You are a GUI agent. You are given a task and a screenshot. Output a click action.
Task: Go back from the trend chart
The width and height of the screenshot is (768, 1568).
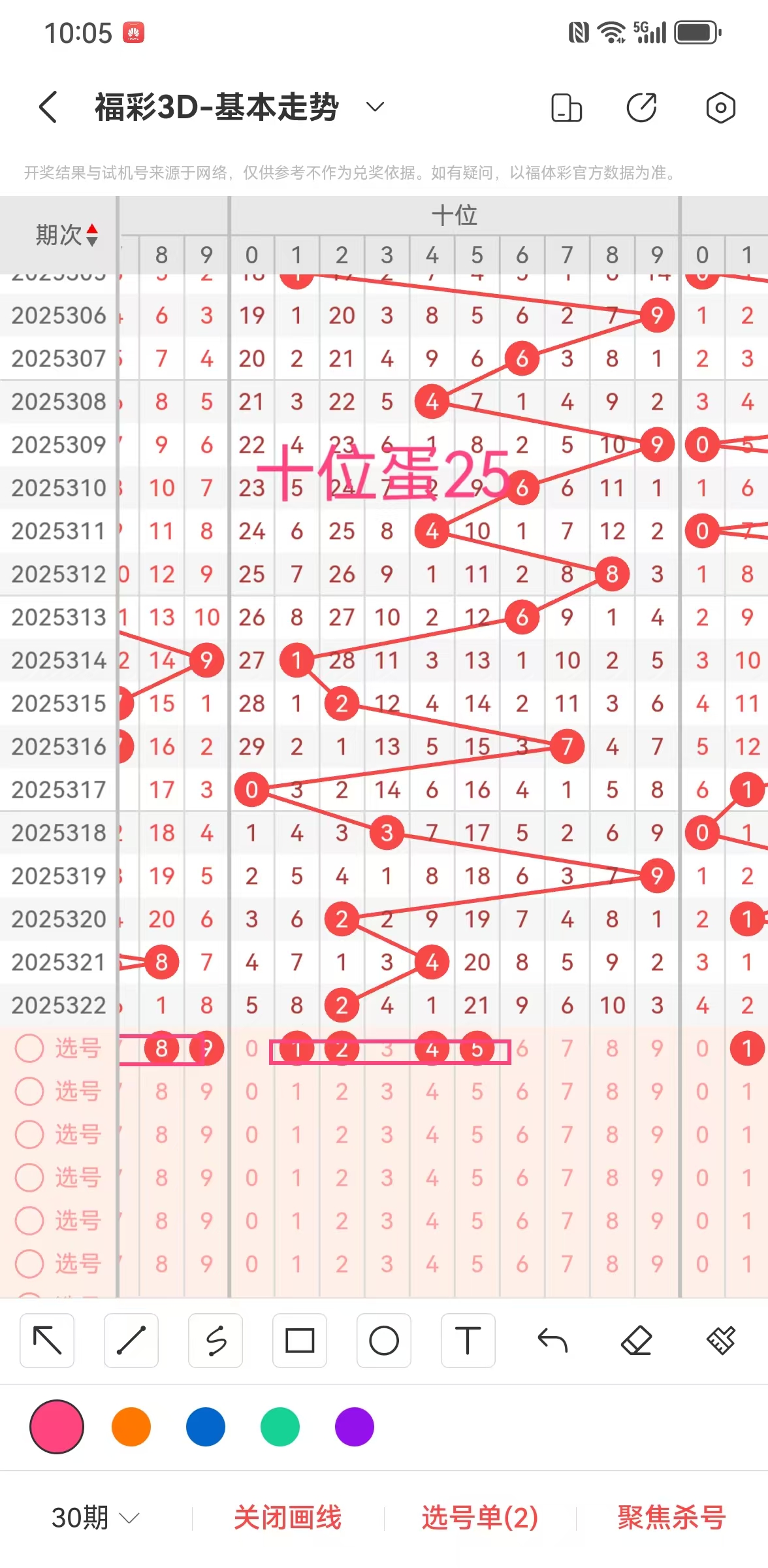click(48, 107)
